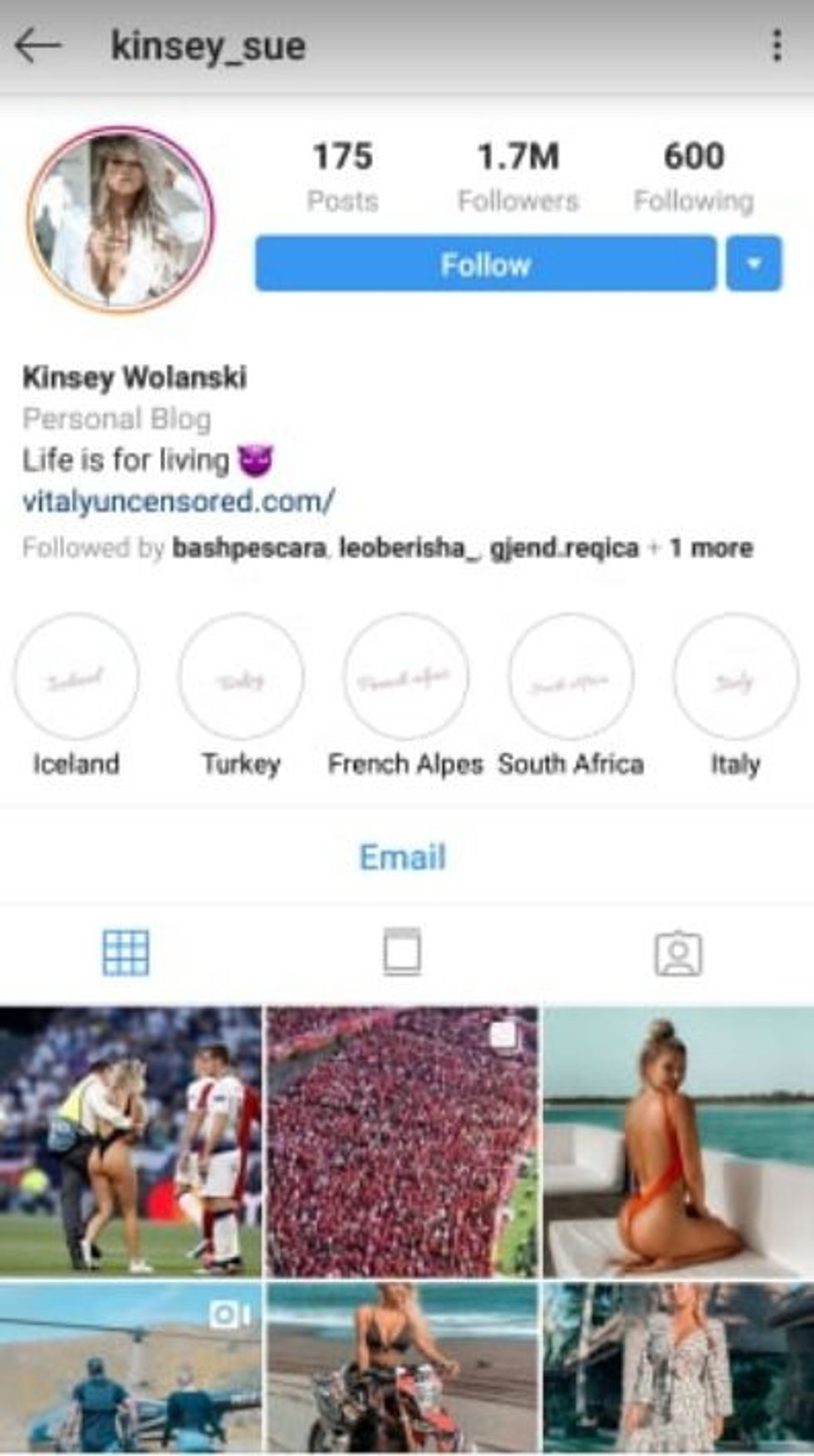Open the South Africa story highlight
Image resolution: width=814 pixels, height=1456 pixels.
571,676
